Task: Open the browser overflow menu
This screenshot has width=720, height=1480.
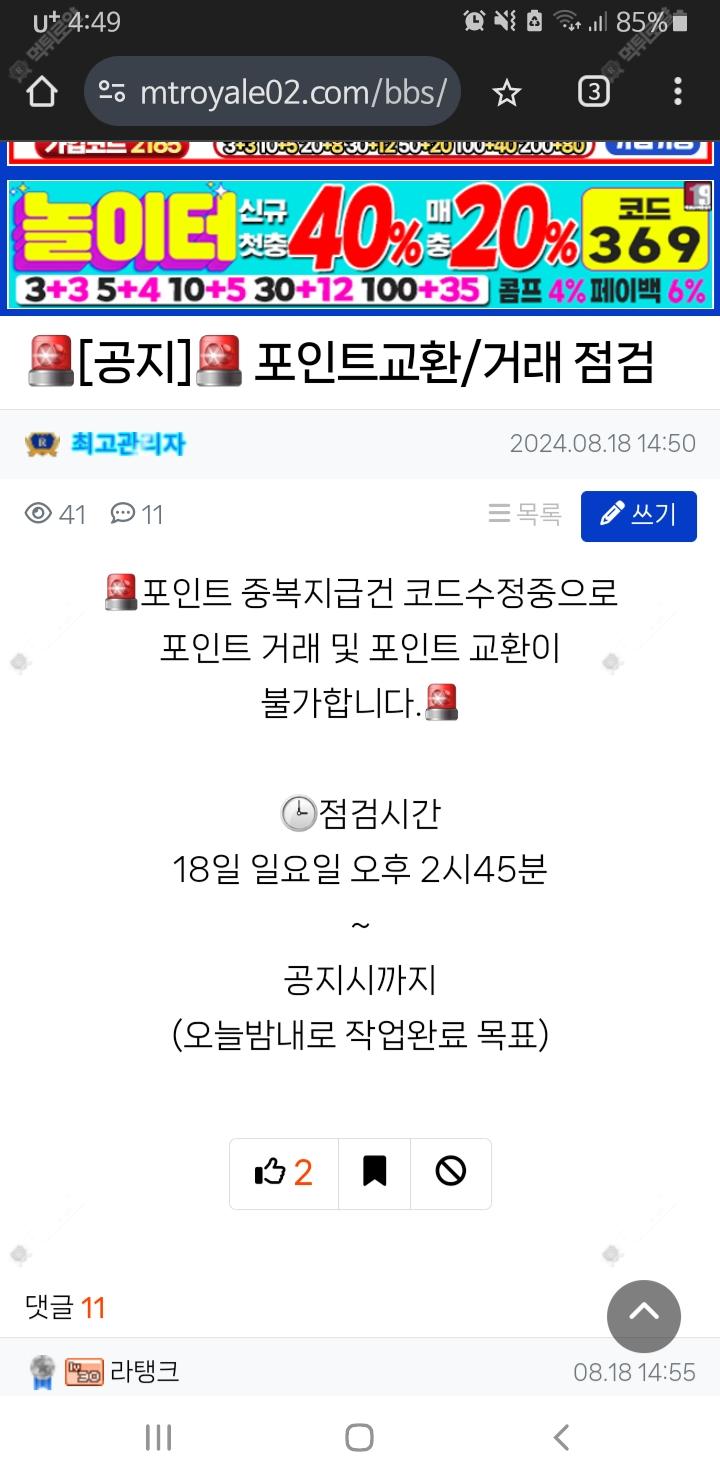Action: 678,92
